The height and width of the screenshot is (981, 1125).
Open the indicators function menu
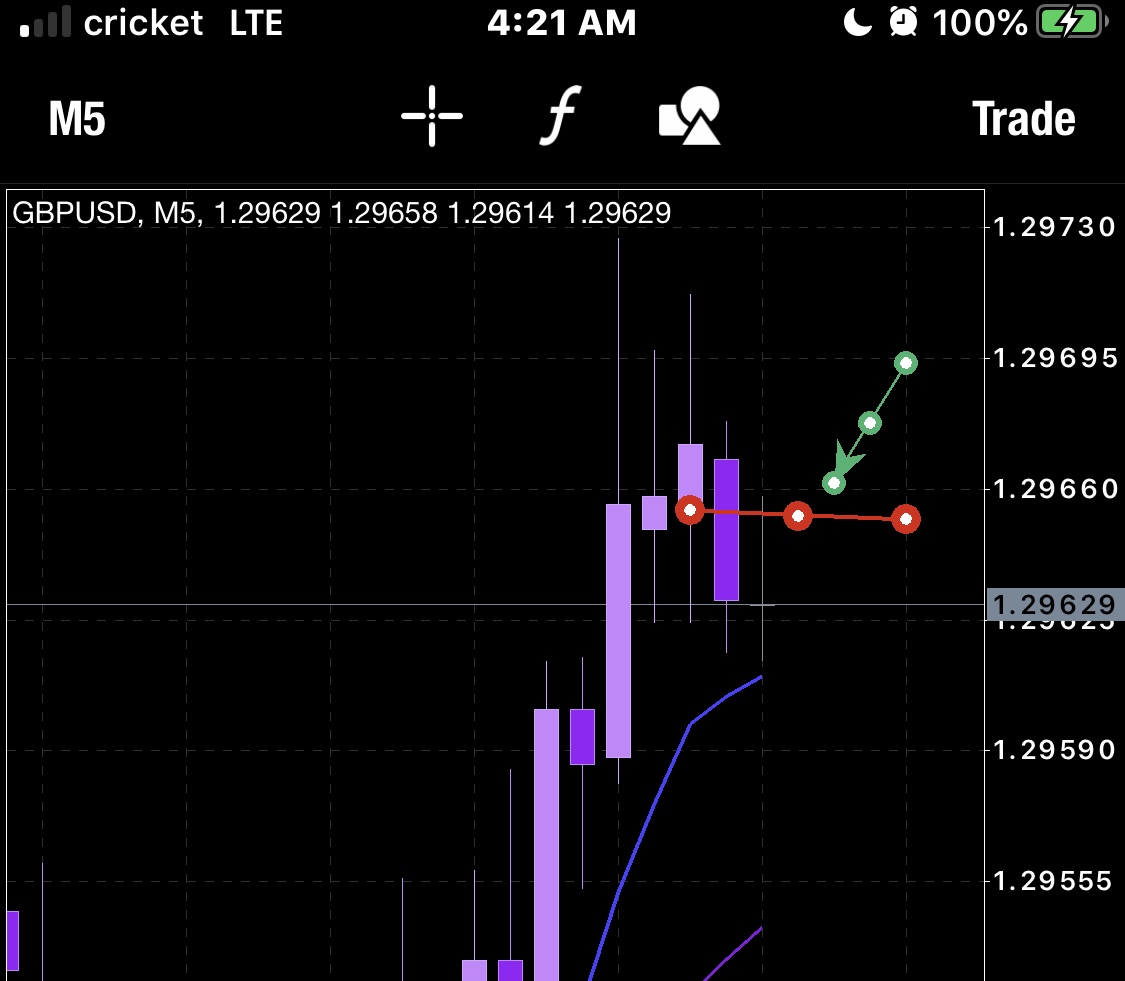pos(561,117)
